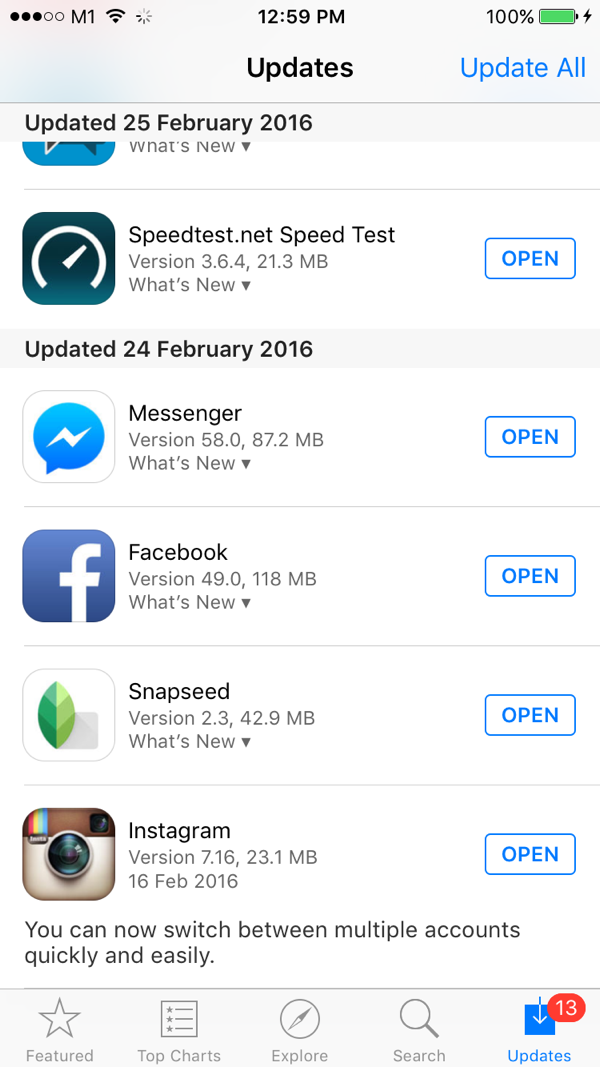View the Snapseed app icon
600x1067 pixels.
pos(69,715)
